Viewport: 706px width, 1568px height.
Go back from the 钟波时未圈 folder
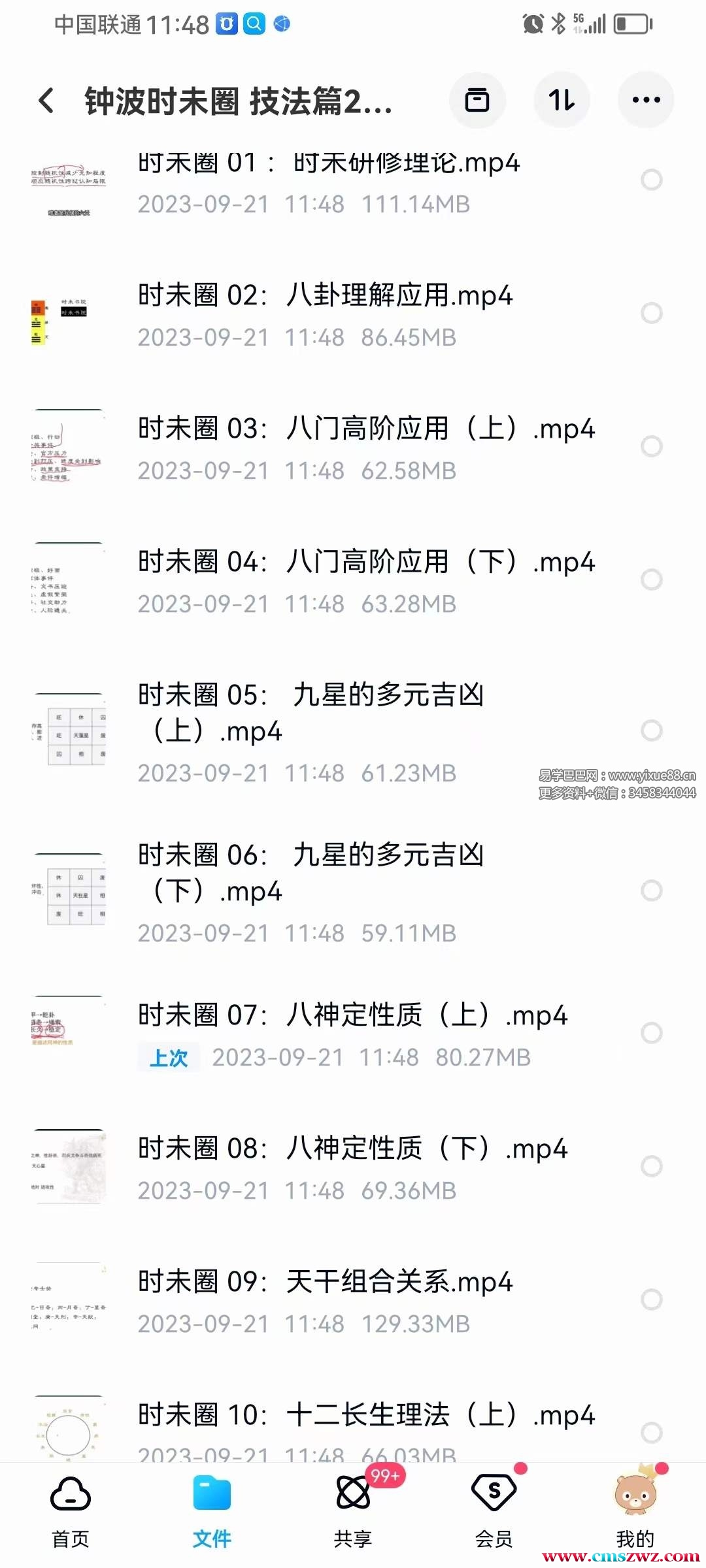tap(46, 101)
